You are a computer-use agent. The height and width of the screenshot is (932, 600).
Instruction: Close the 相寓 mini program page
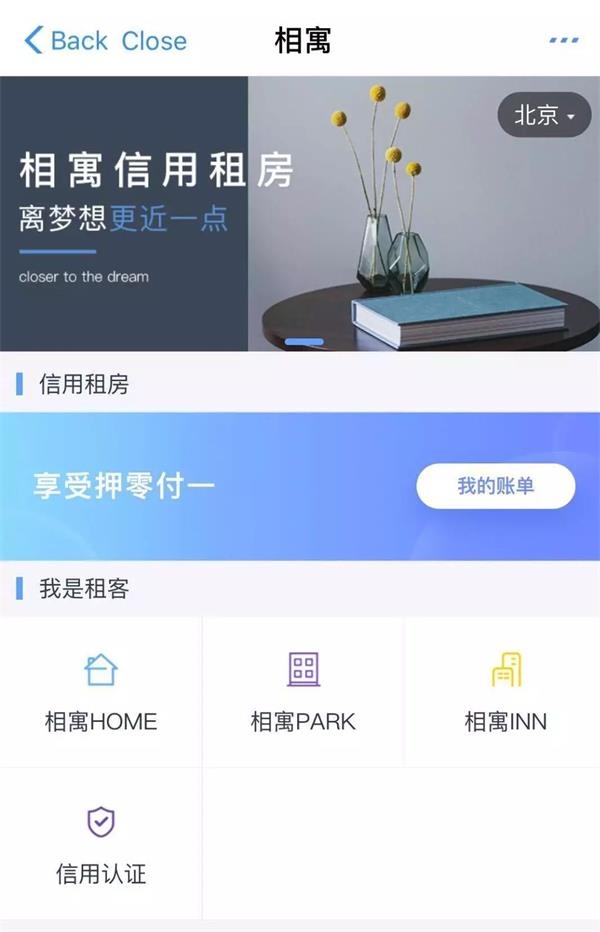tap(154, 41)
